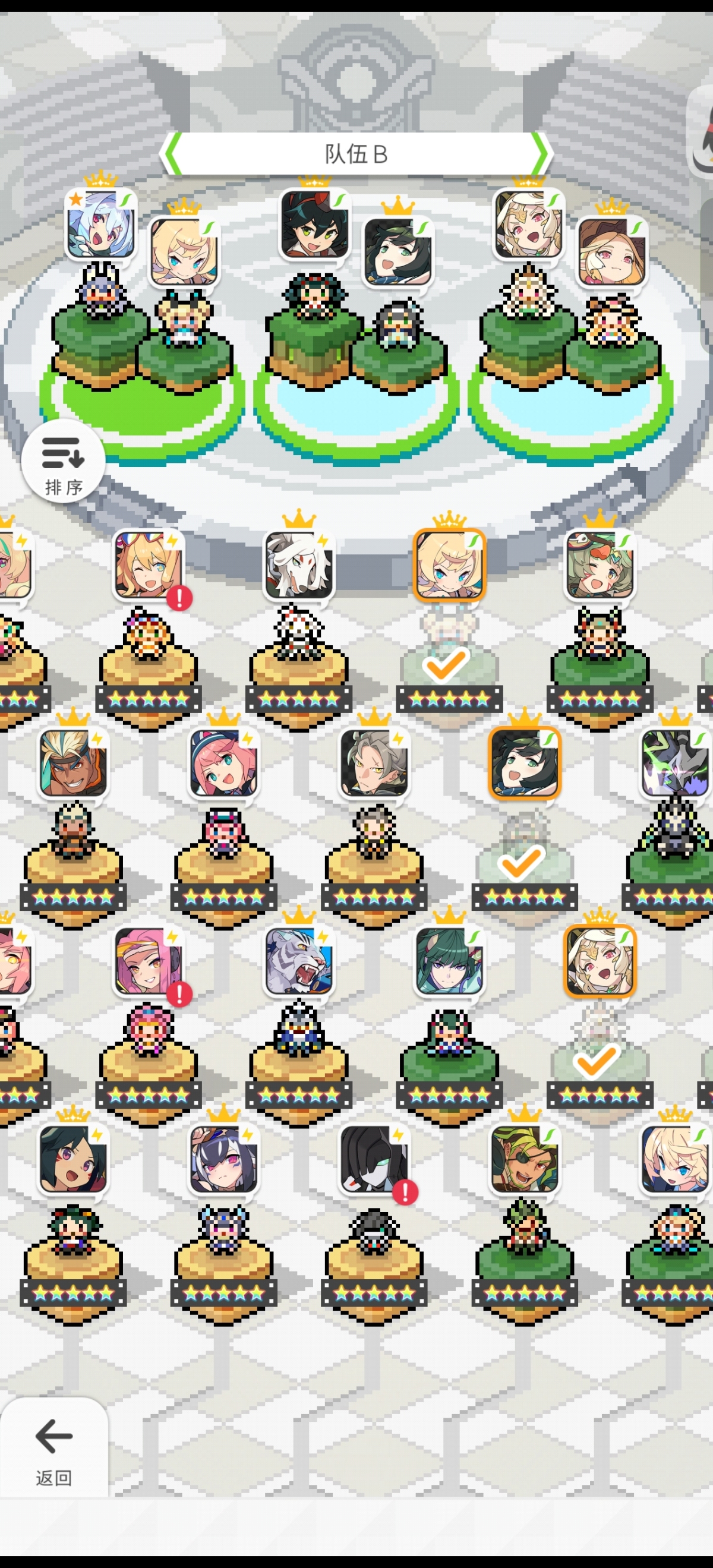
Task: Switch to the next team with right arrow
Action: tap(541, 154)
